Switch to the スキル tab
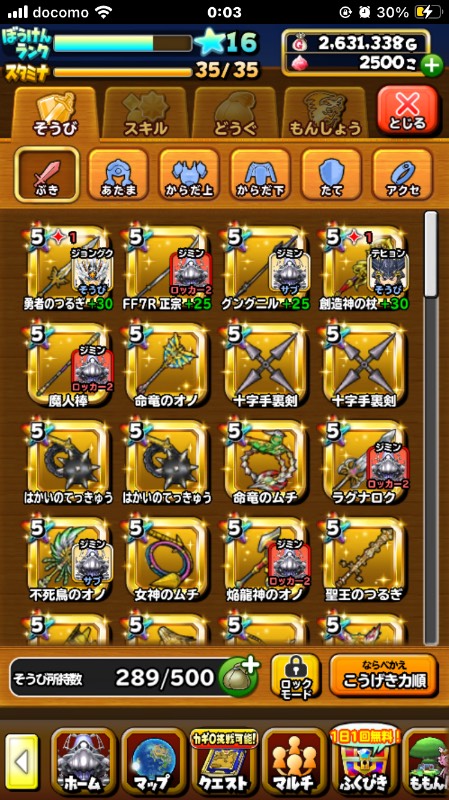The image size is (449, 800). (x=145, y=112)
